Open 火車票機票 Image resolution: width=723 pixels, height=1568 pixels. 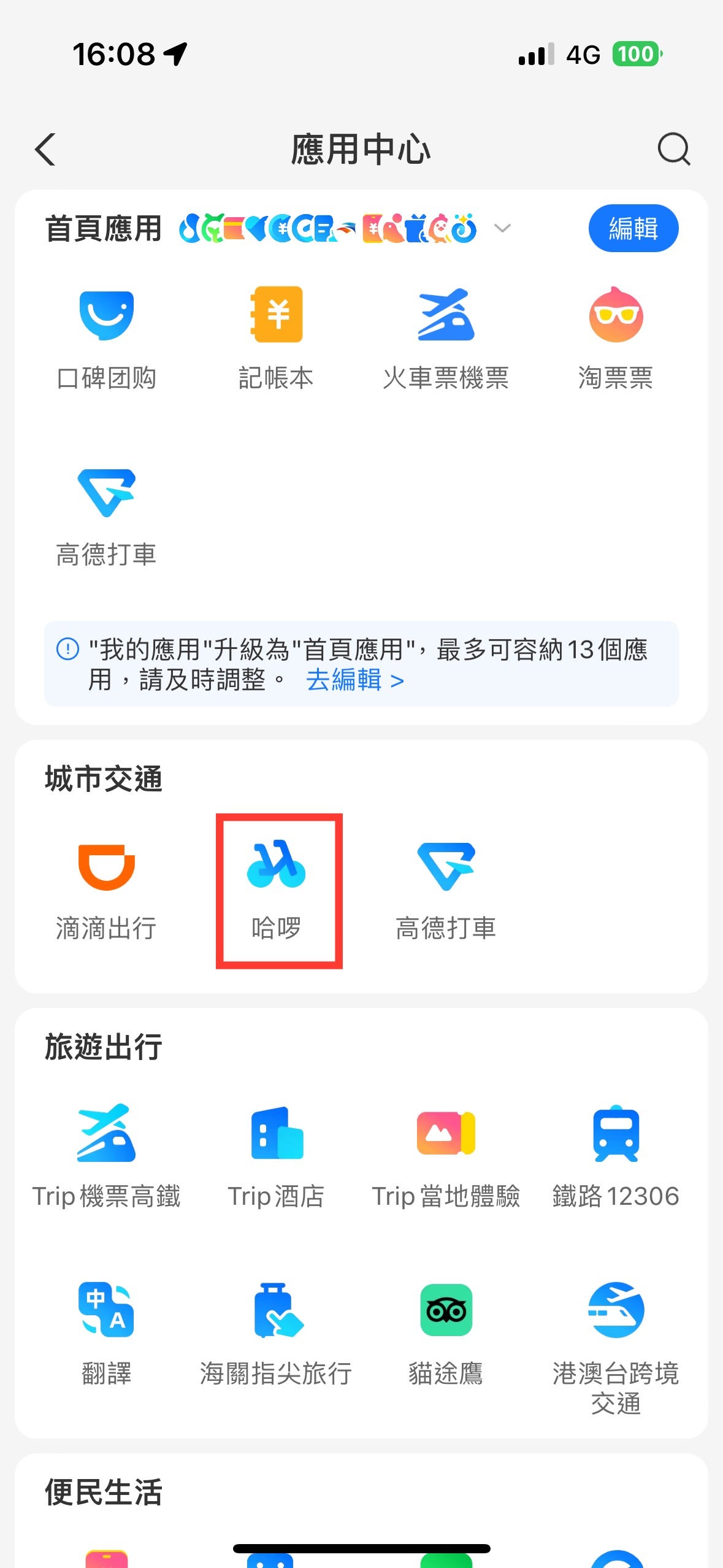coord(446,337)
